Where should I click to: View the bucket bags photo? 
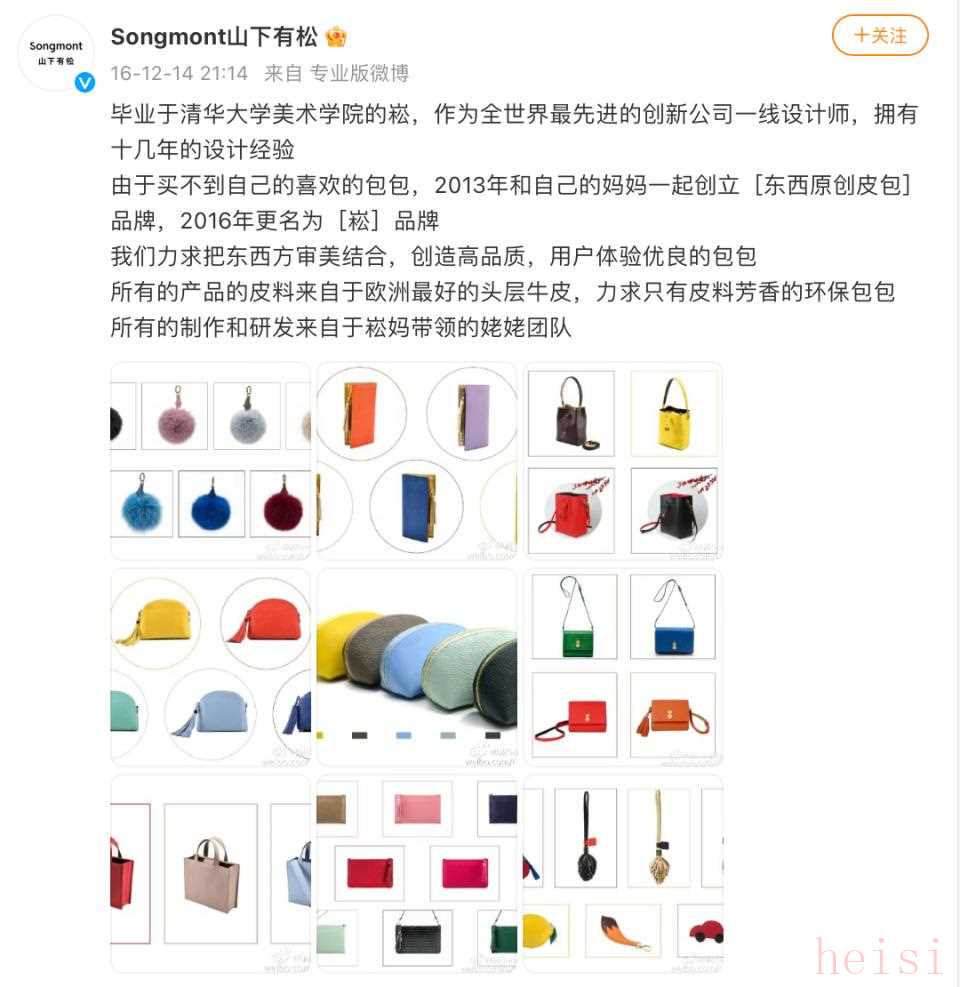pos(622,461)
